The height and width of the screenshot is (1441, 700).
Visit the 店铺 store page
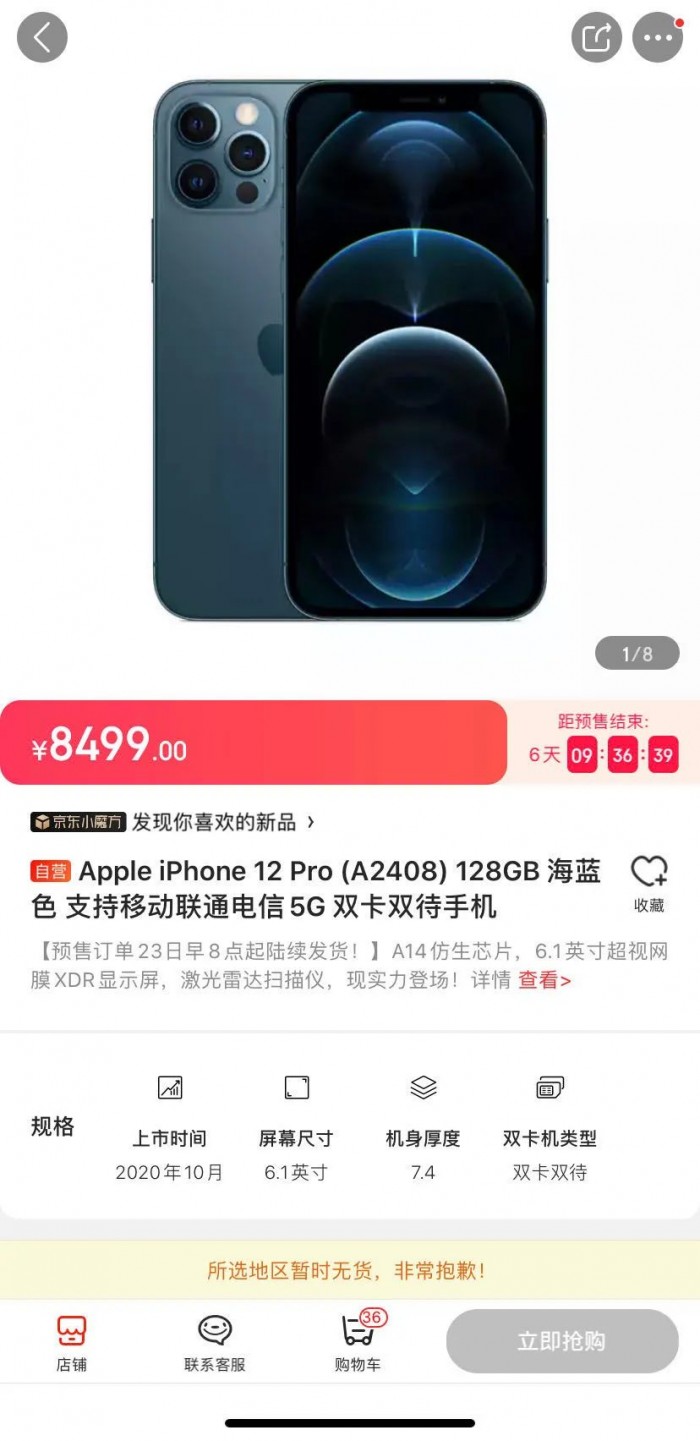pyautogui.click(x=71, y=1342)
